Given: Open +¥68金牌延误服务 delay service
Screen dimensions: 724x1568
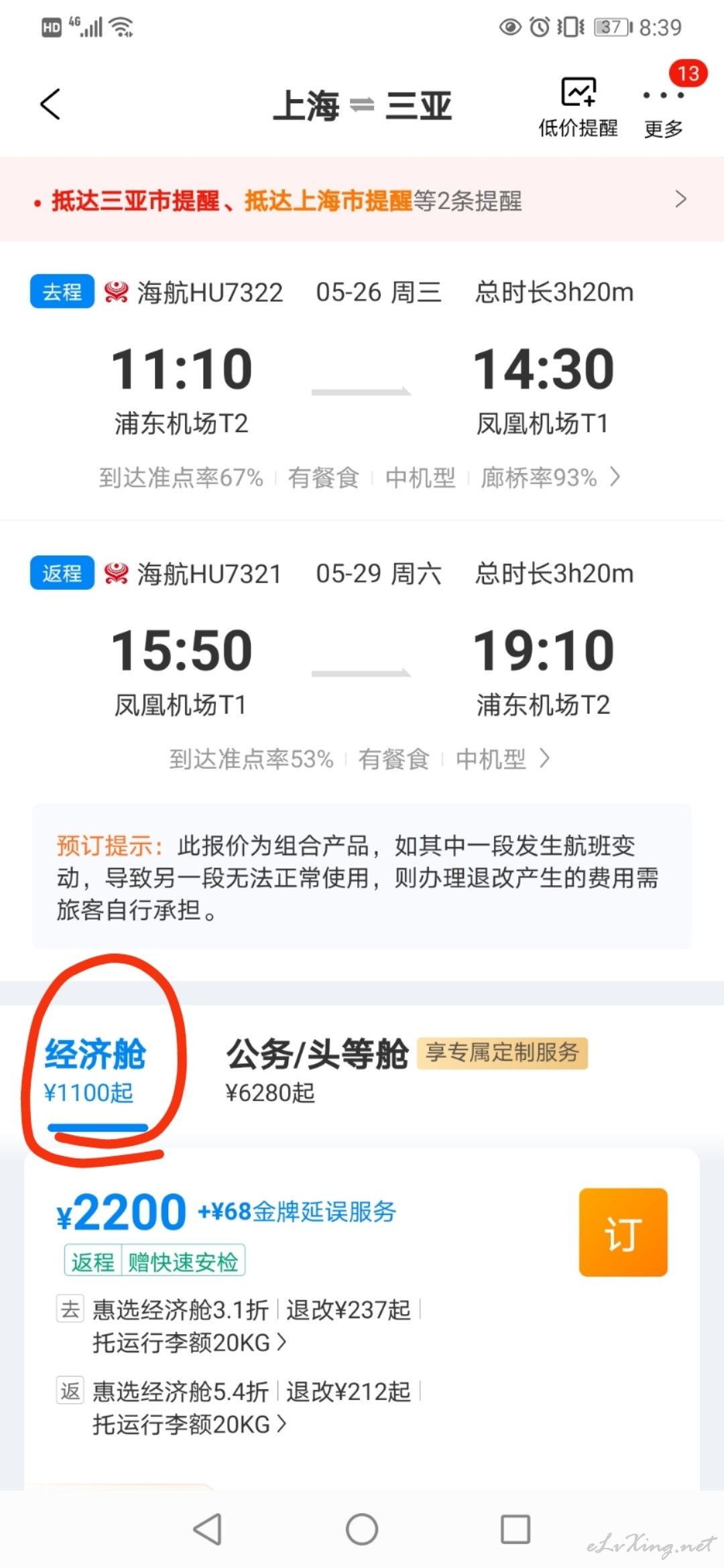Looking at the screenshot, I should [x=297, y=1211].
